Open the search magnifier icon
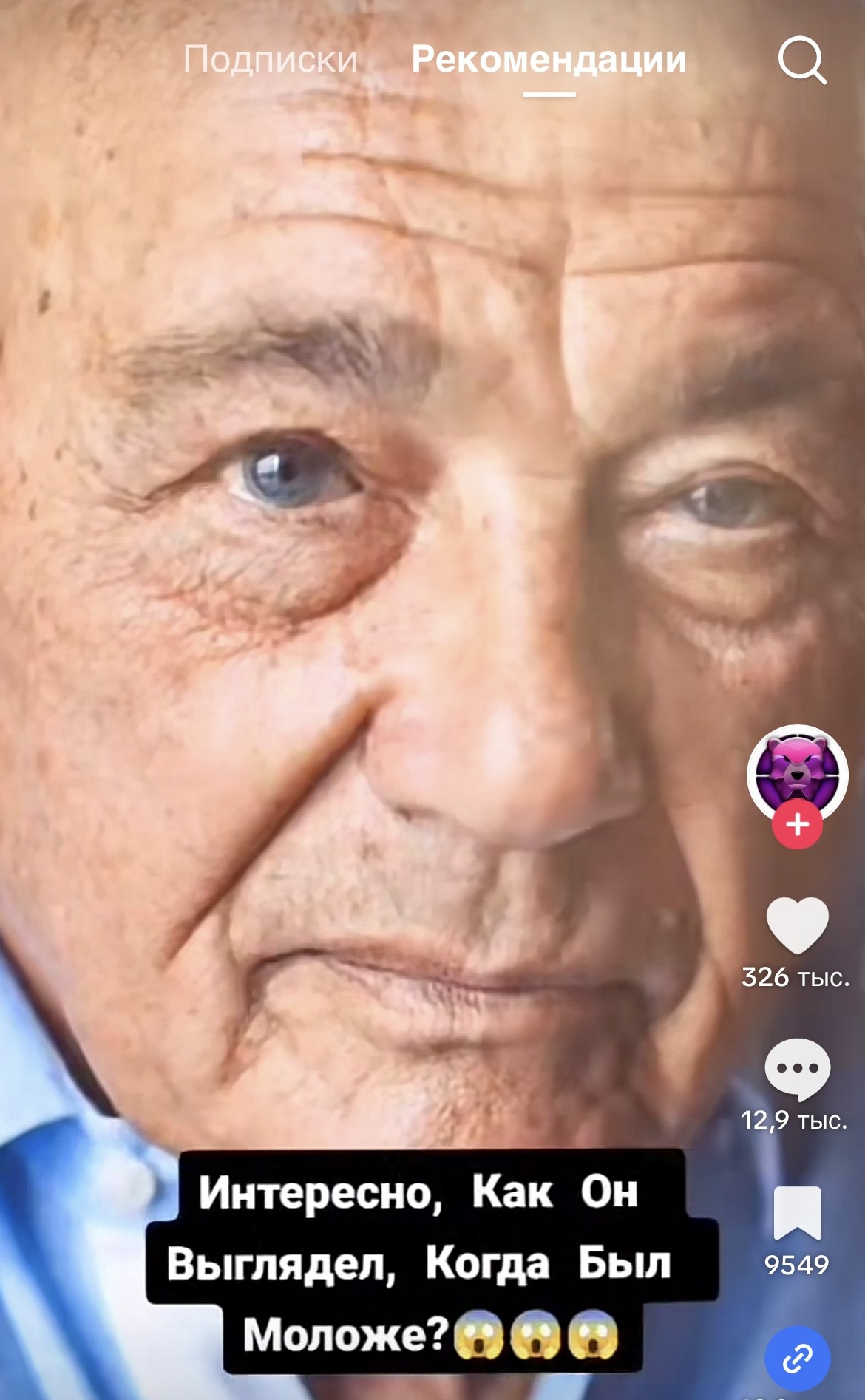This screenshot has width=865, height=1400. click(802, 61)
